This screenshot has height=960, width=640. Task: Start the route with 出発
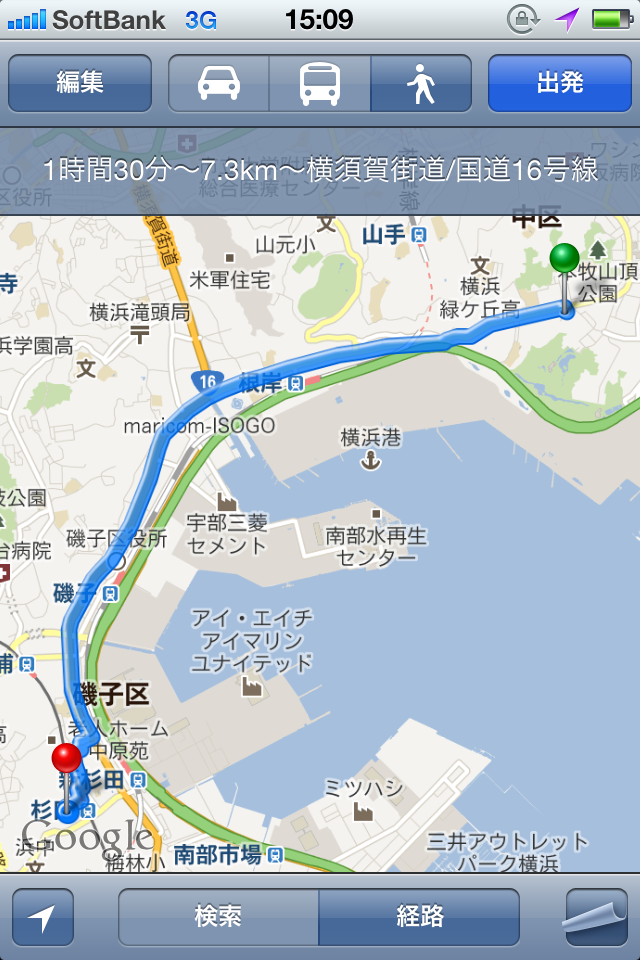[x=559, y=83]
